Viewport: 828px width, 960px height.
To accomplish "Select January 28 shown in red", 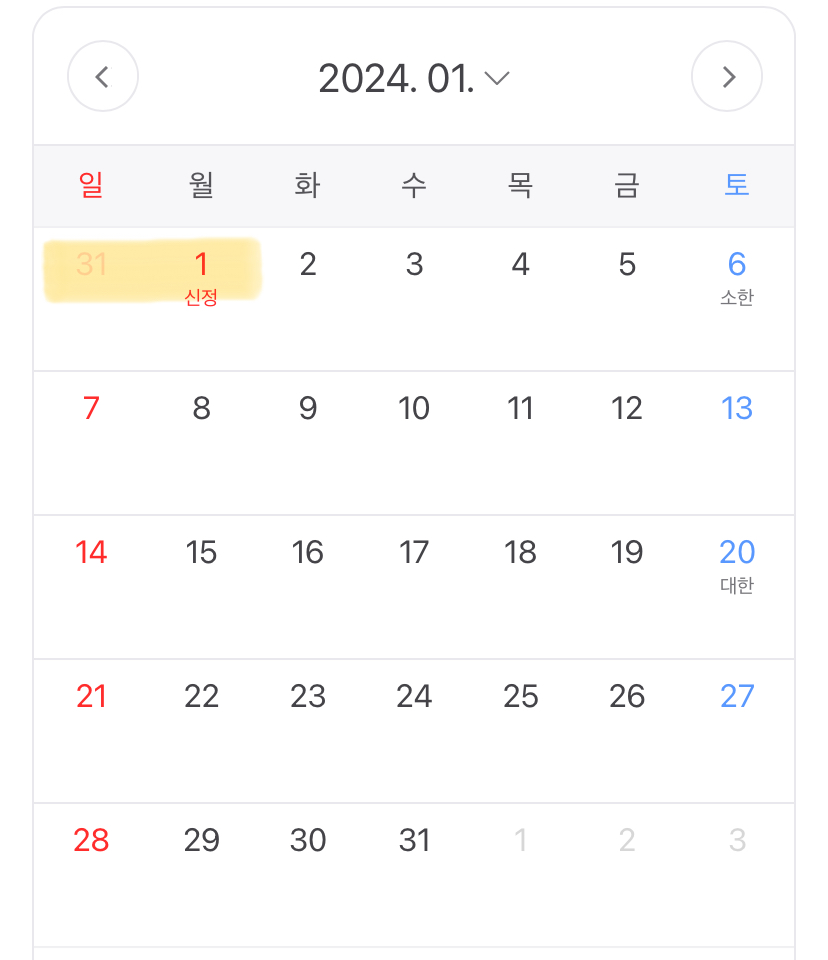I will coord(91,840).
